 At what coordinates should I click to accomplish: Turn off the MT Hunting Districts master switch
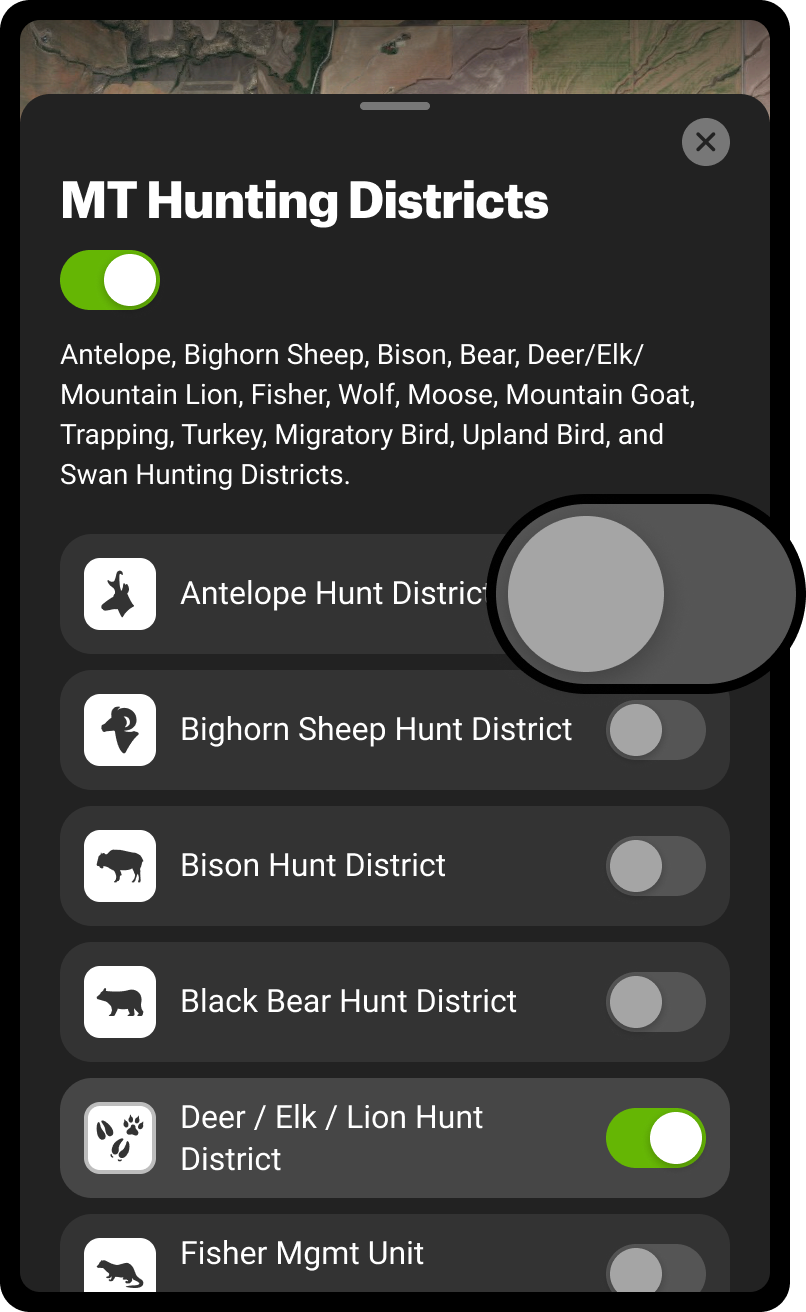(x=110, y=280)
